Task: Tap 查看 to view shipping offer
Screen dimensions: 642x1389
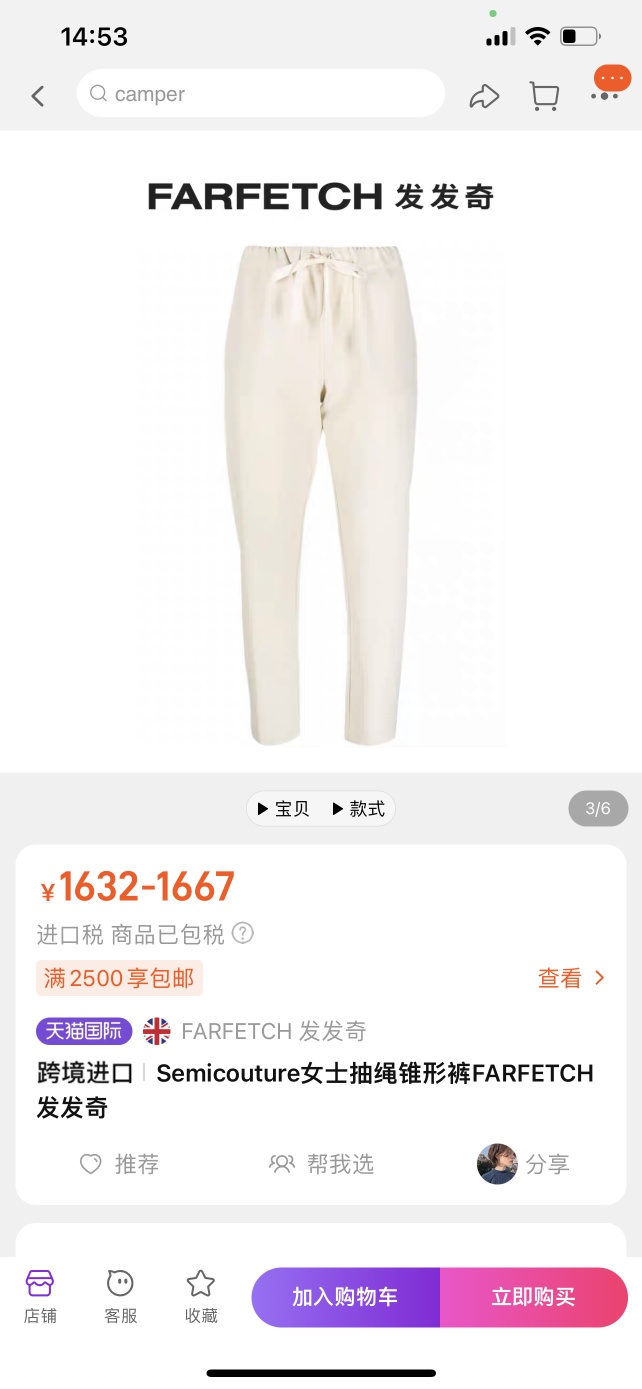Action: (571, 978)
